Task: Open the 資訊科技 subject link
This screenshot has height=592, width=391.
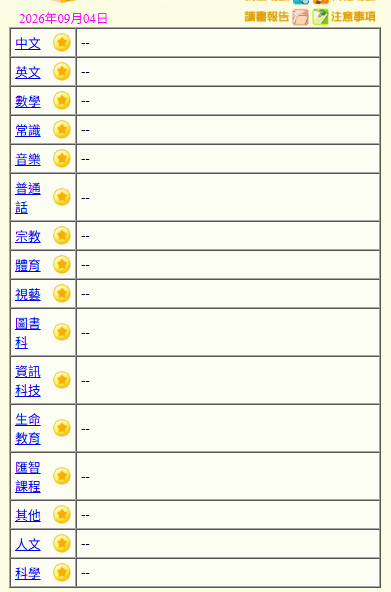Action: point(28,381)
